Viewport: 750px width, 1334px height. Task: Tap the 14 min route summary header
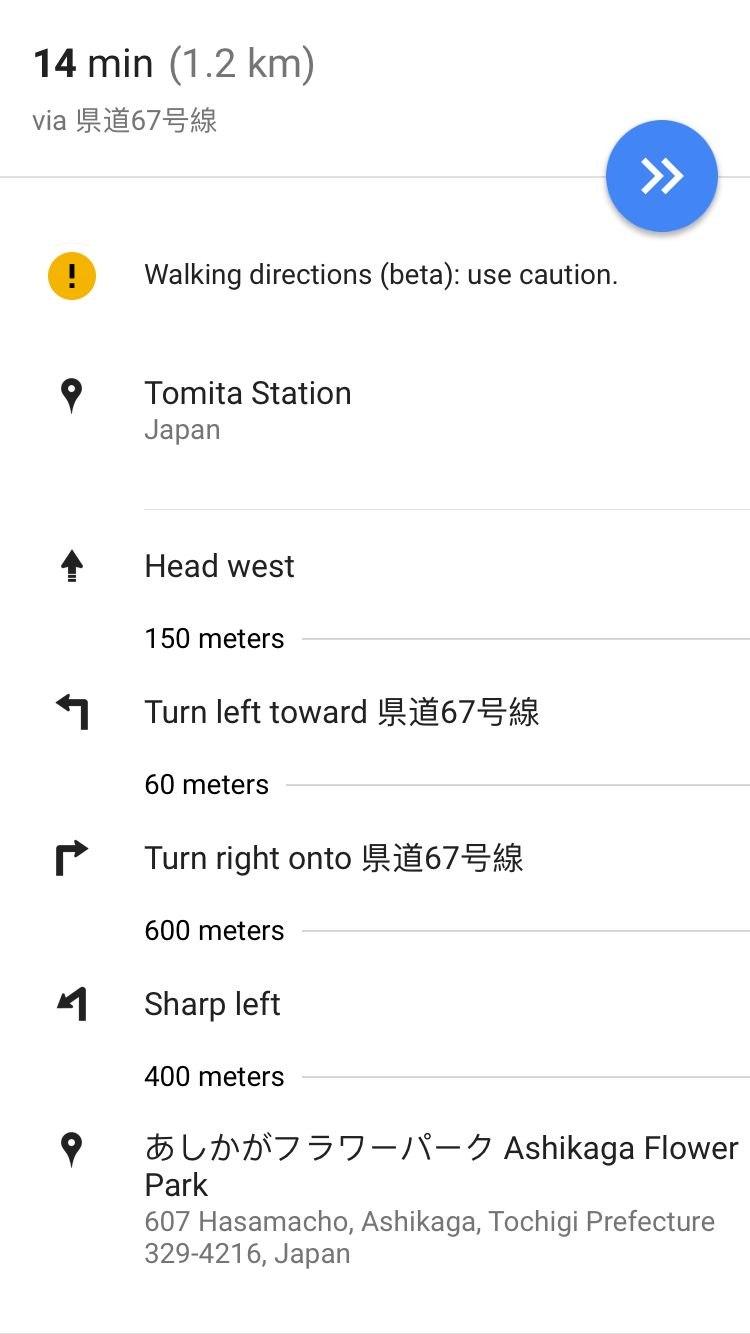click(x=375, y=88)
